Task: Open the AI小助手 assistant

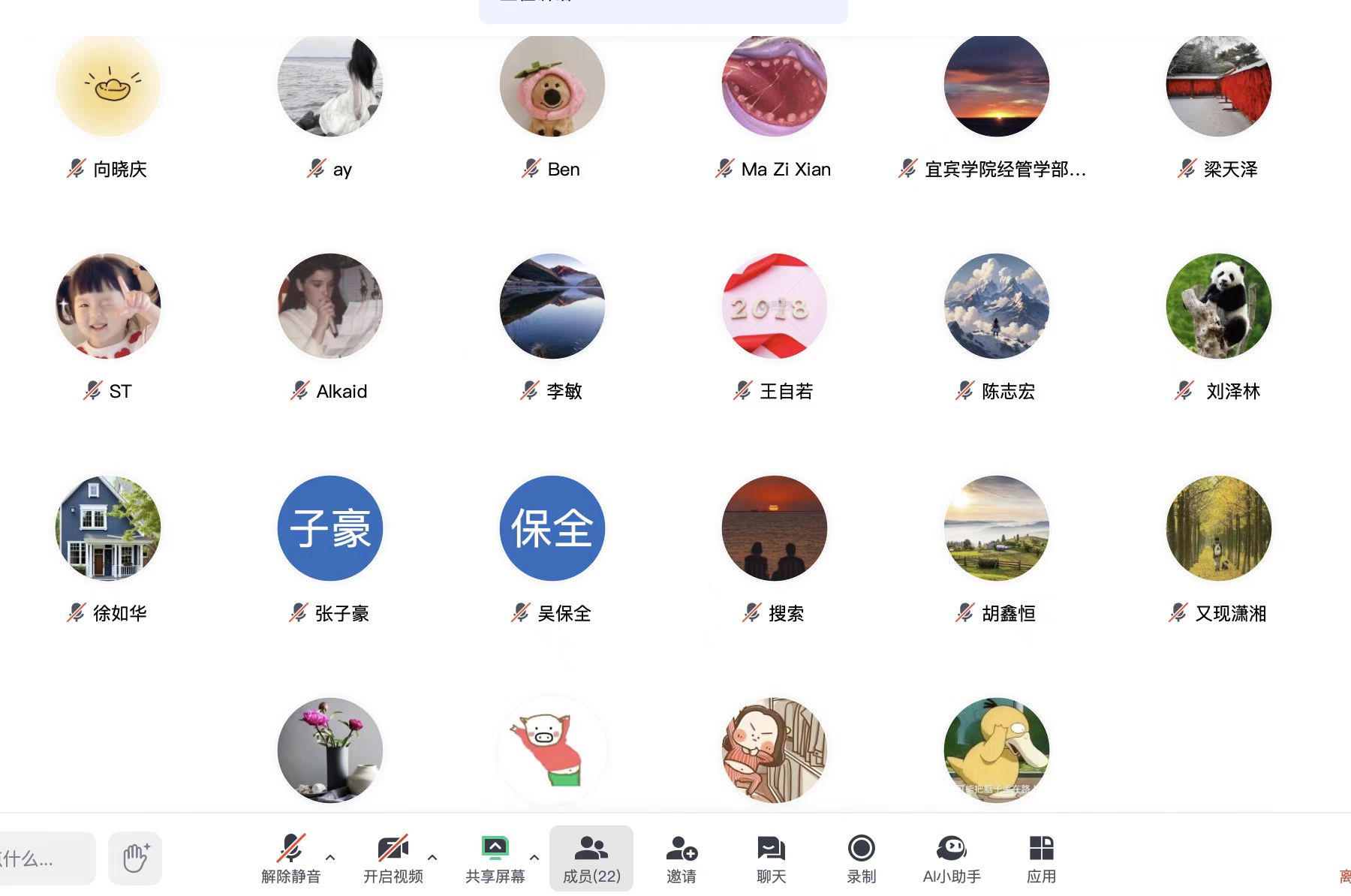Action: click(x=951, y=858)
